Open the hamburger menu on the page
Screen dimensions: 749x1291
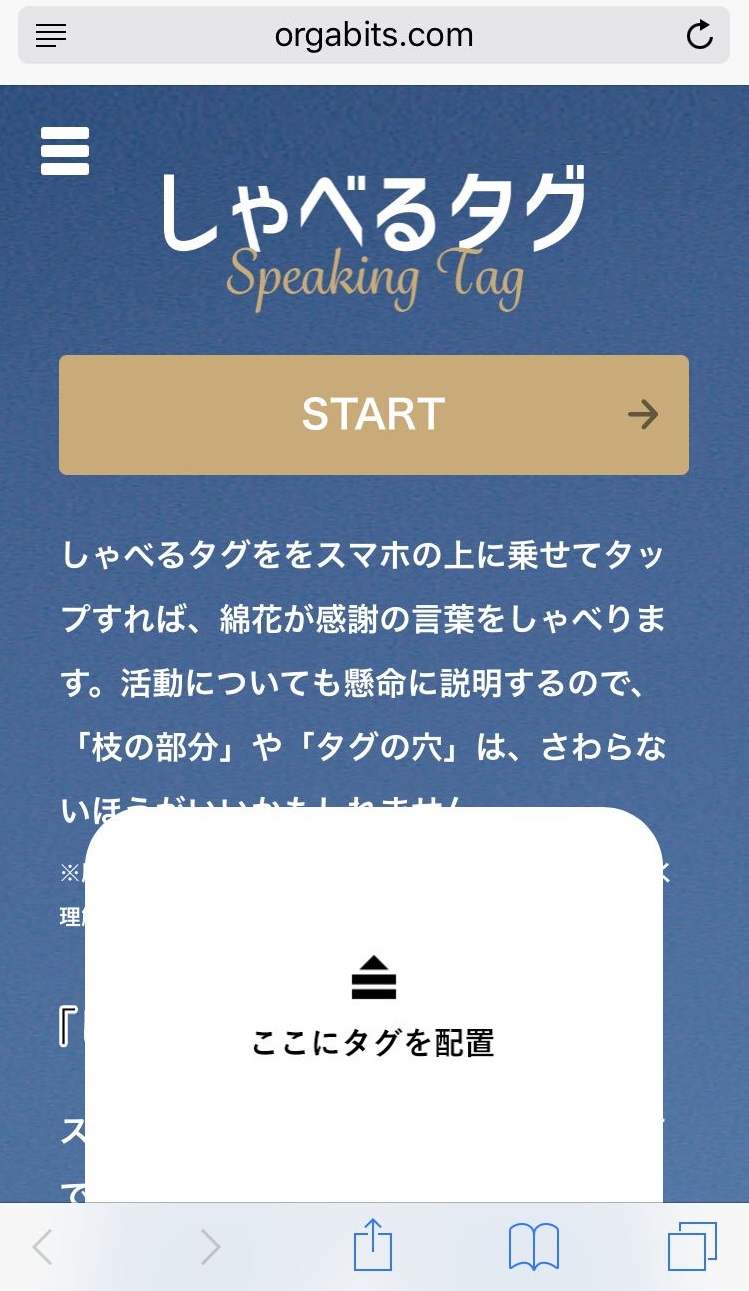pyautogui.click(x=65, y=151)
